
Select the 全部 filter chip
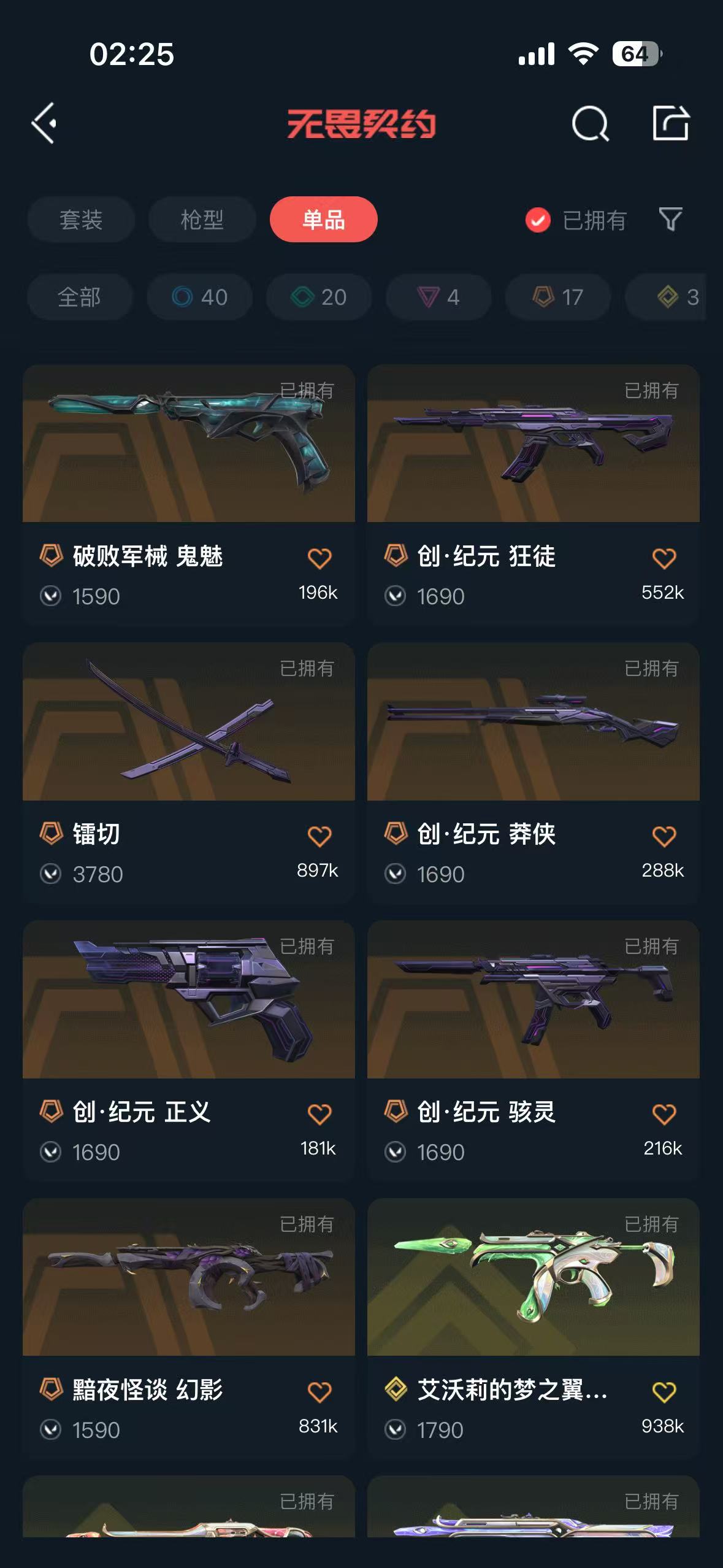[x=79, y=298]
